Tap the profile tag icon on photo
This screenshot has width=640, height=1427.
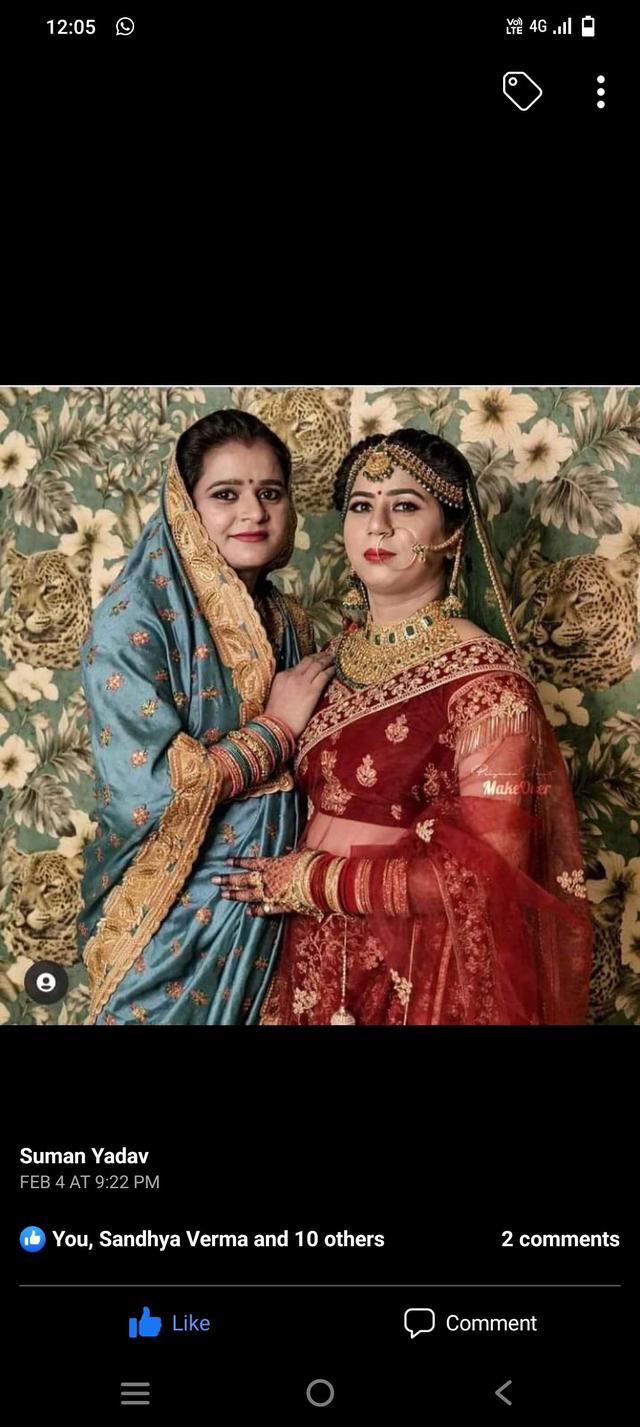point(46,982)
